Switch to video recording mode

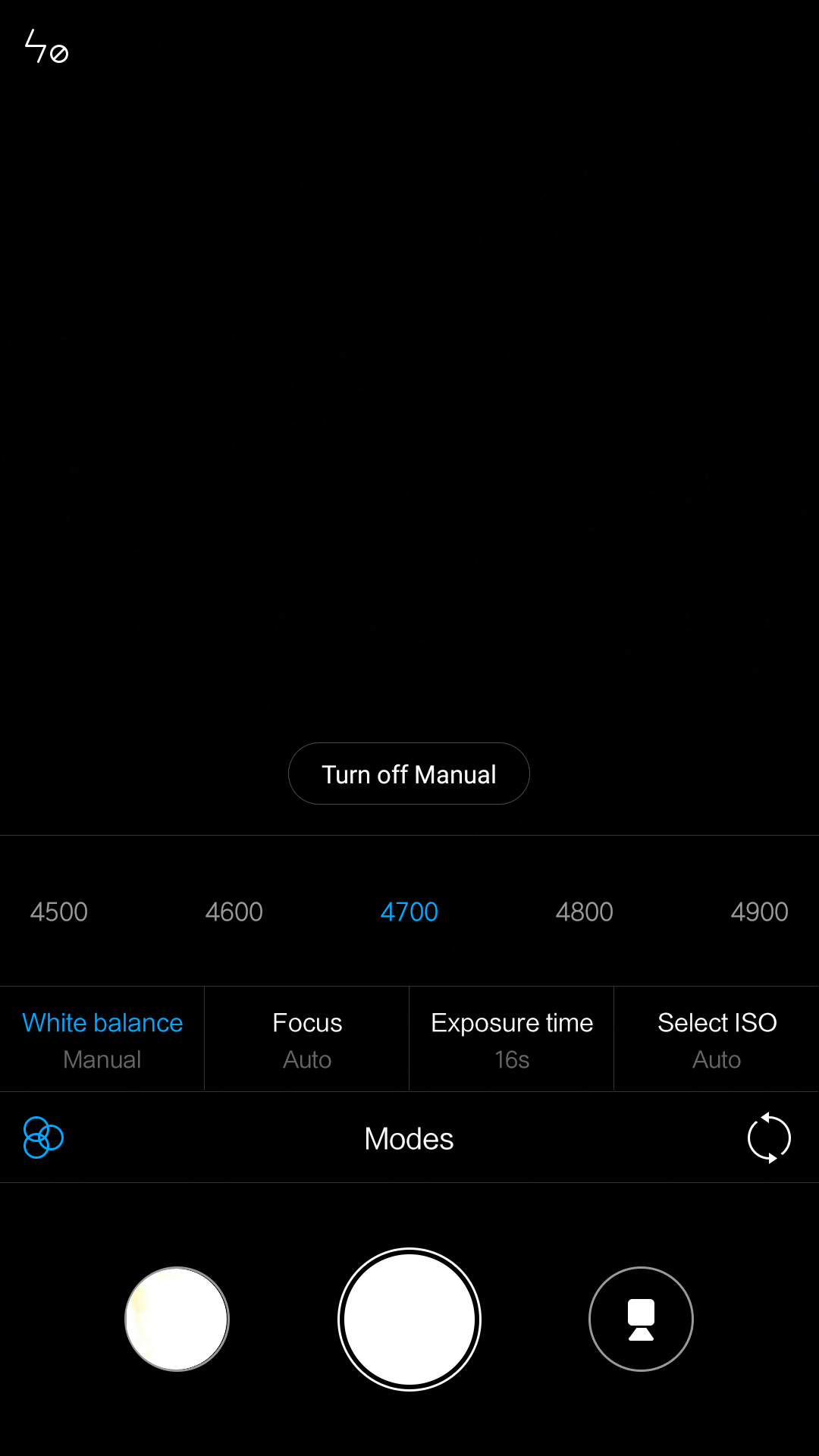click(x=641, y=1319)
